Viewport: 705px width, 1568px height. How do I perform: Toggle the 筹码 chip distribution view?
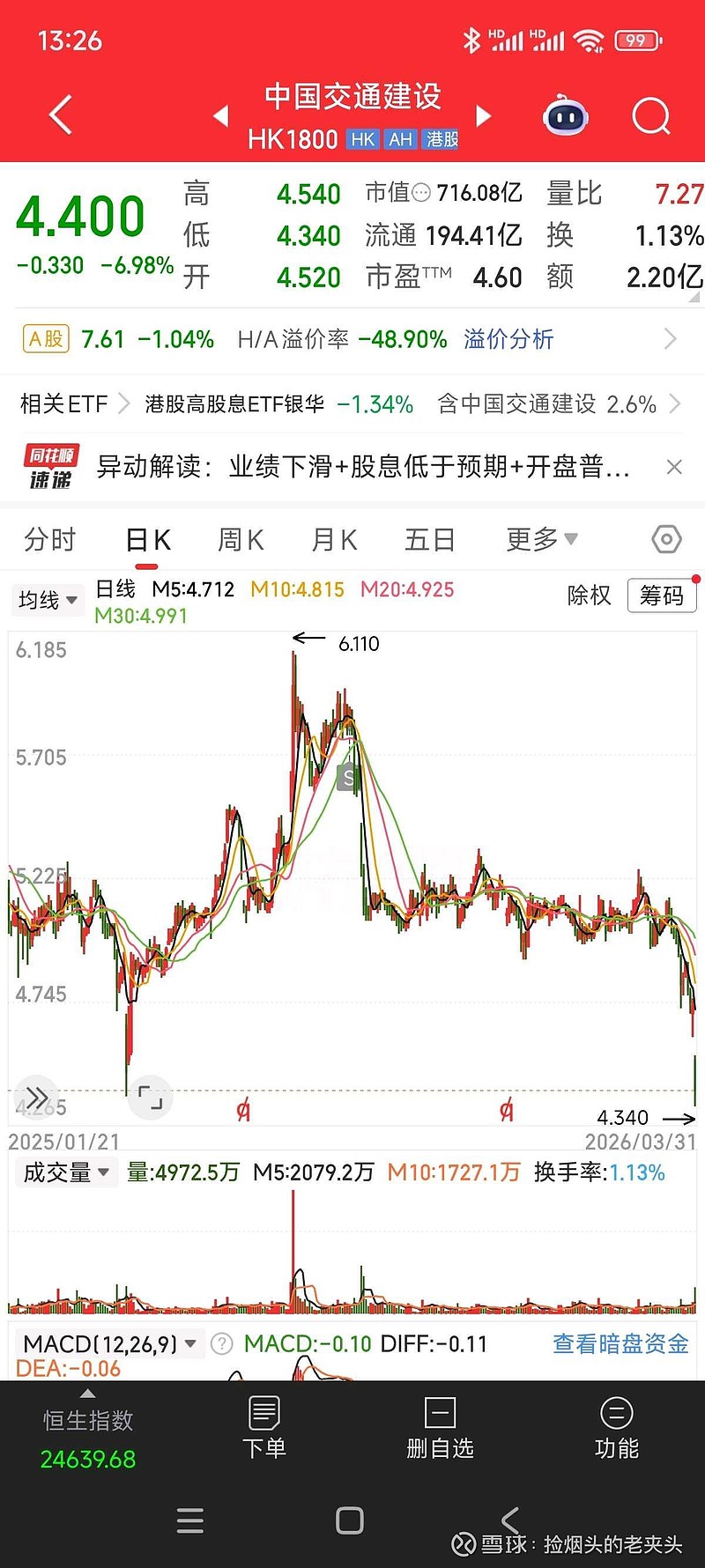tap(662, 595)
